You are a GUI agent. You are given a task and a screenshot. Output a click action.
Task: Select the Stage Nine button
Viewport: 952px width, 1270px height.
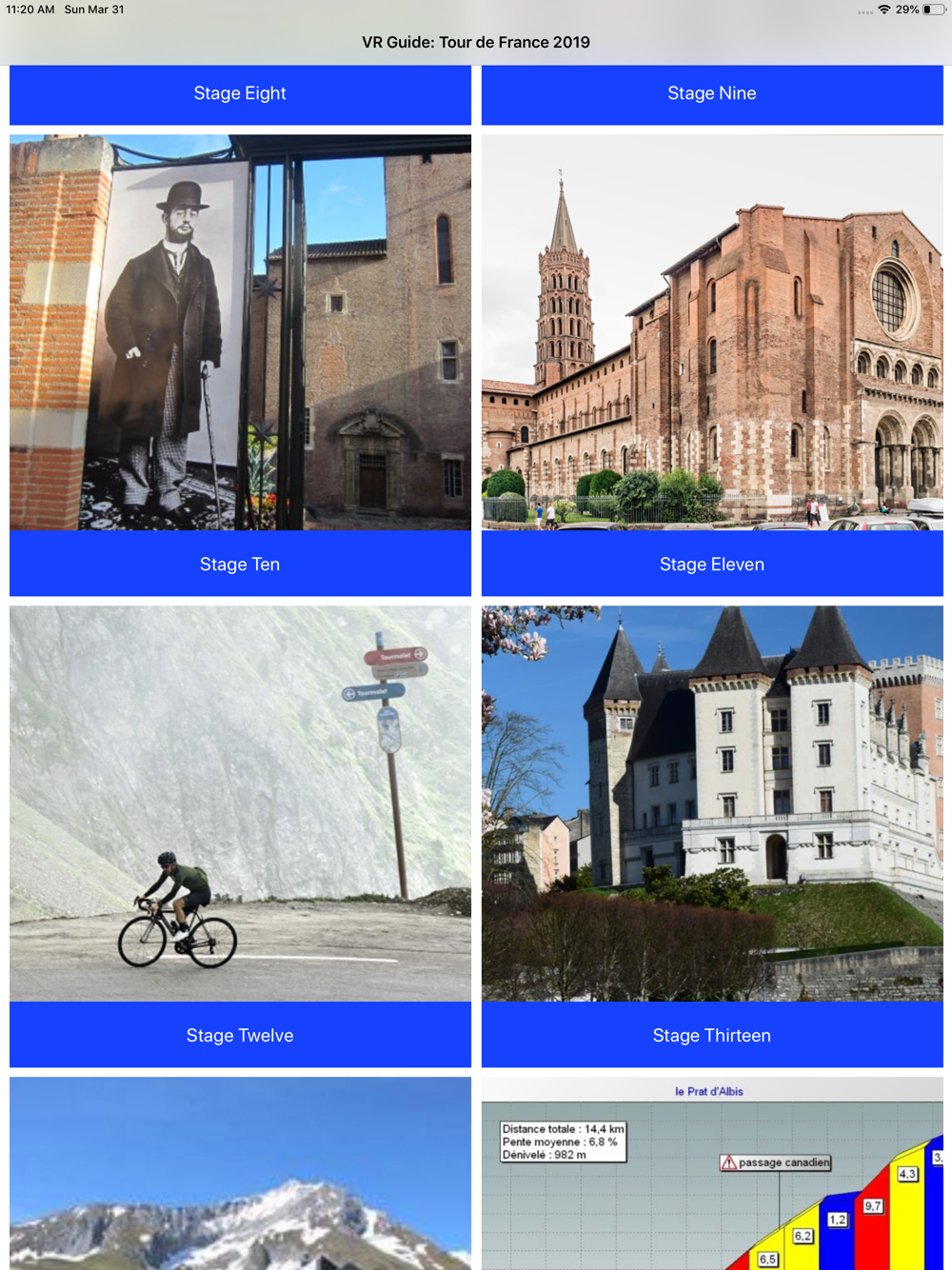(712, 93)
